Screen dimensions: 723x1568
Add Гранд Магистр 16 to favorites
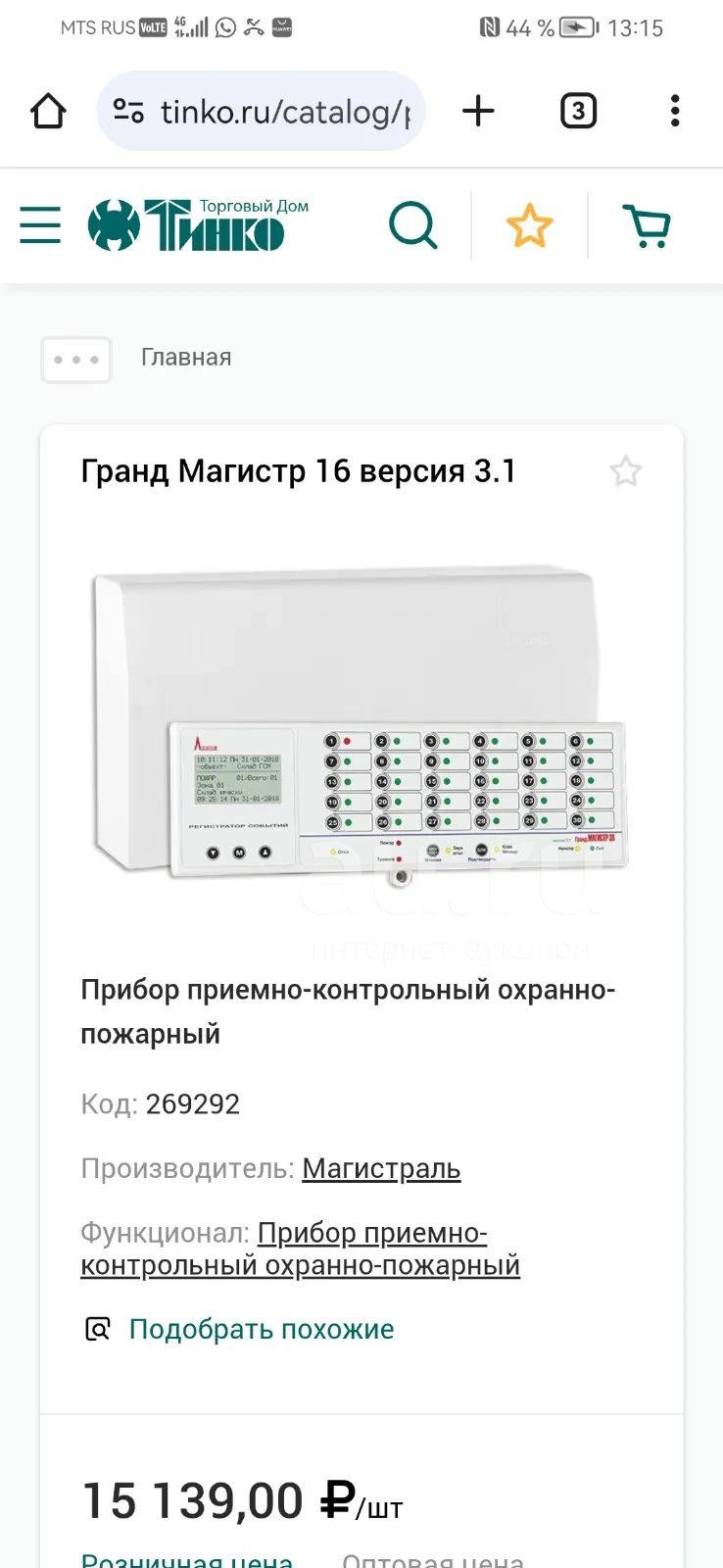click(626, 471)
